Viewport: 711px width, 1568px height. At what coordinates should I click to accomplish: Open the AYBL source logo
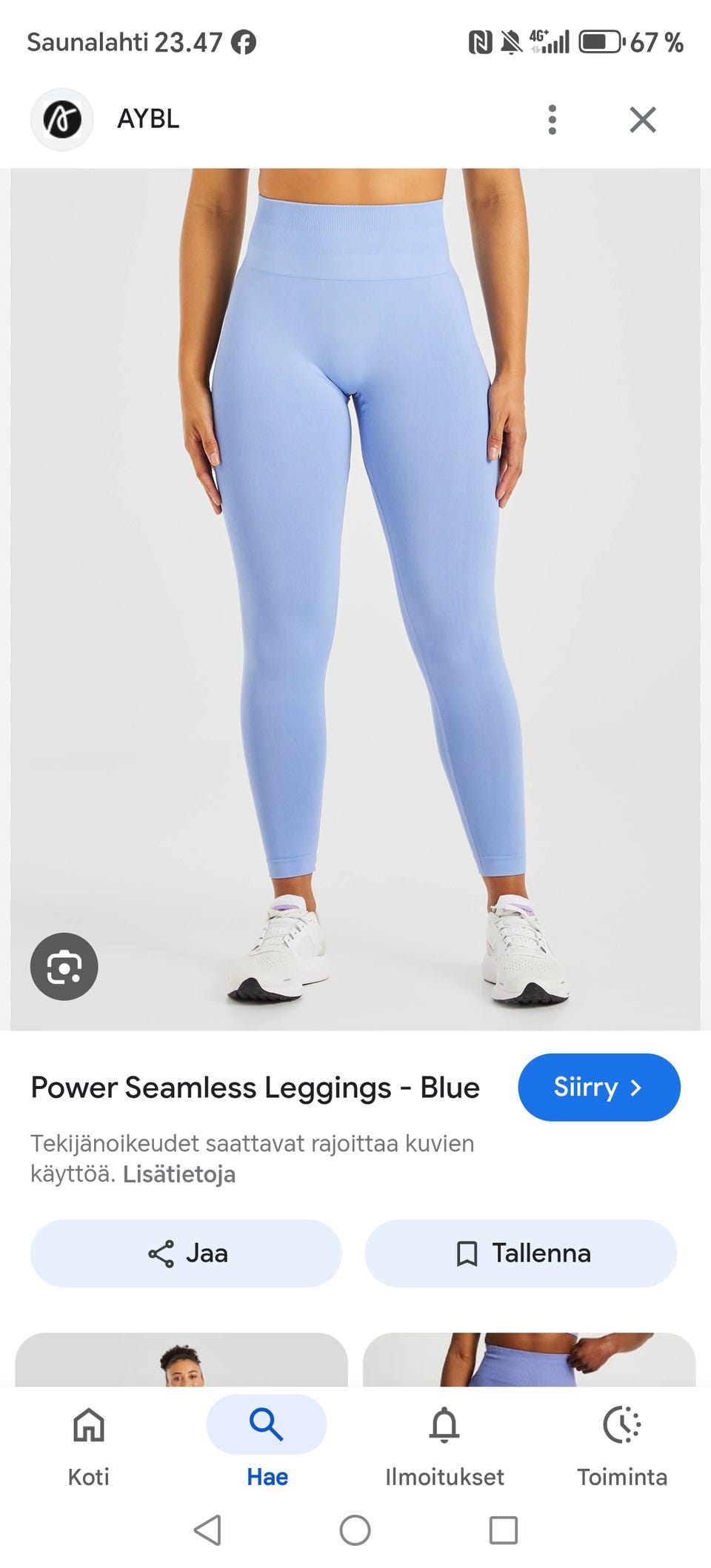tap(62, 119)
